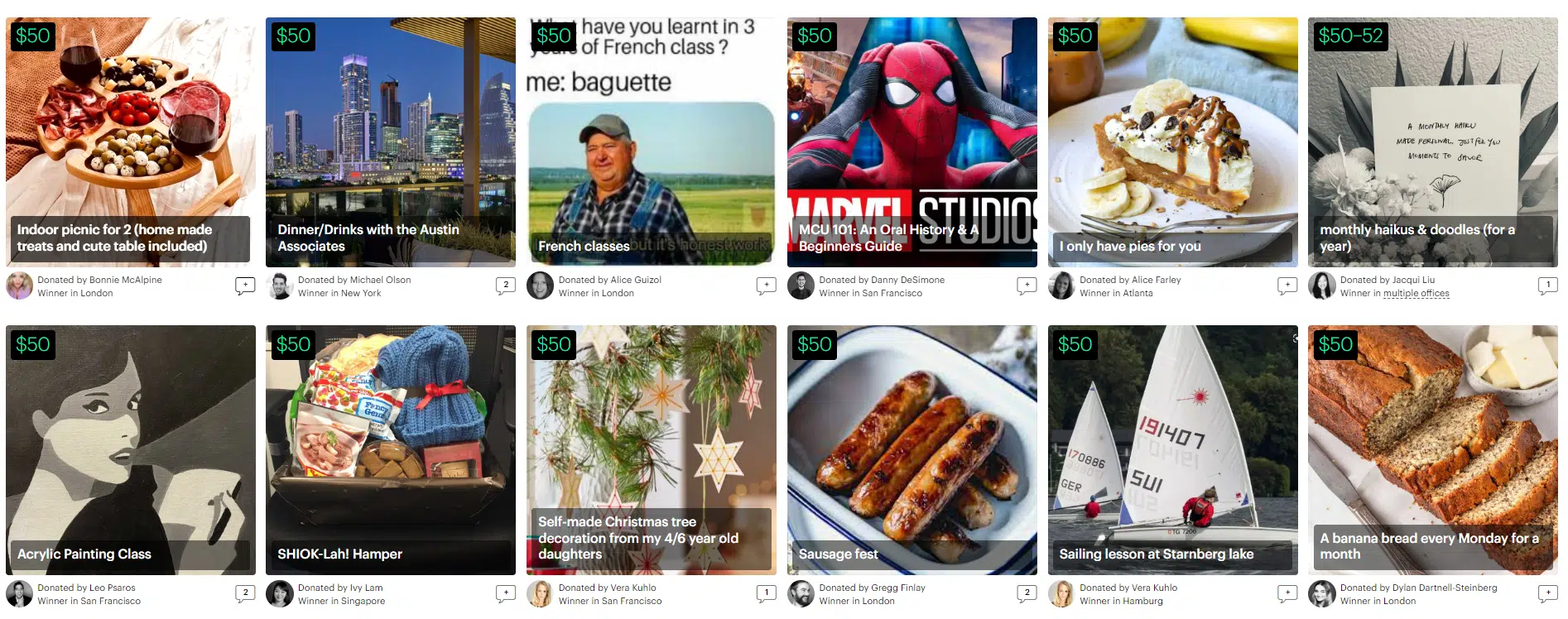This screenshot has width=1568, height=619.
Task: View the Sausage fest listing
Action: pyautogui.click(x=911, y=449)
